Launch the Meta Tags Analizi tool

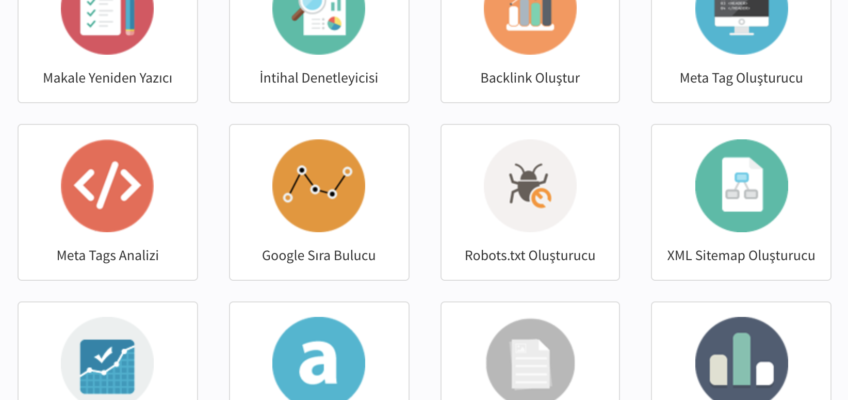107,255
